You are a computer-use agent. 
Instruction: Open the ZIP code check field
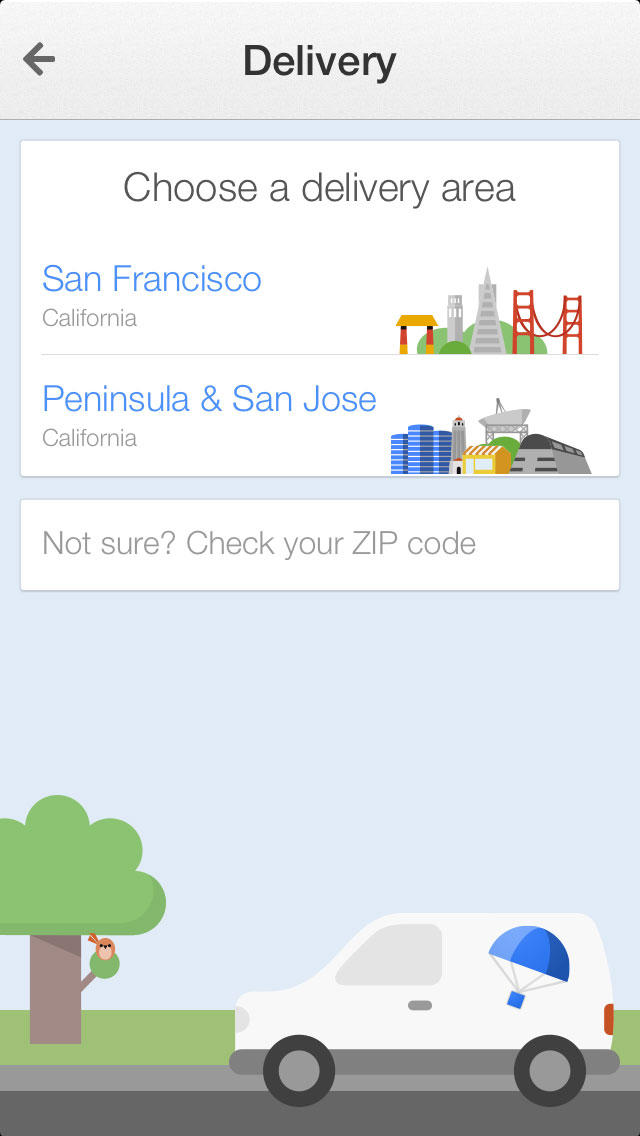319,544
